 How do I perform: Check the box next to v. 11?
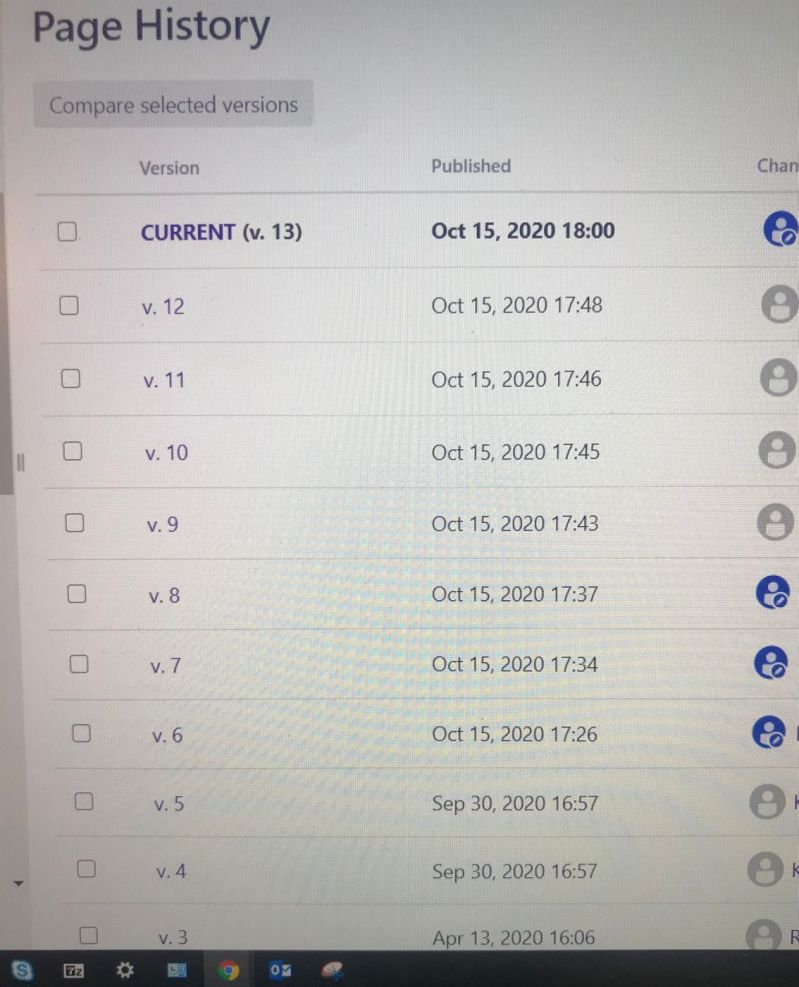click(x=71, y=379)
